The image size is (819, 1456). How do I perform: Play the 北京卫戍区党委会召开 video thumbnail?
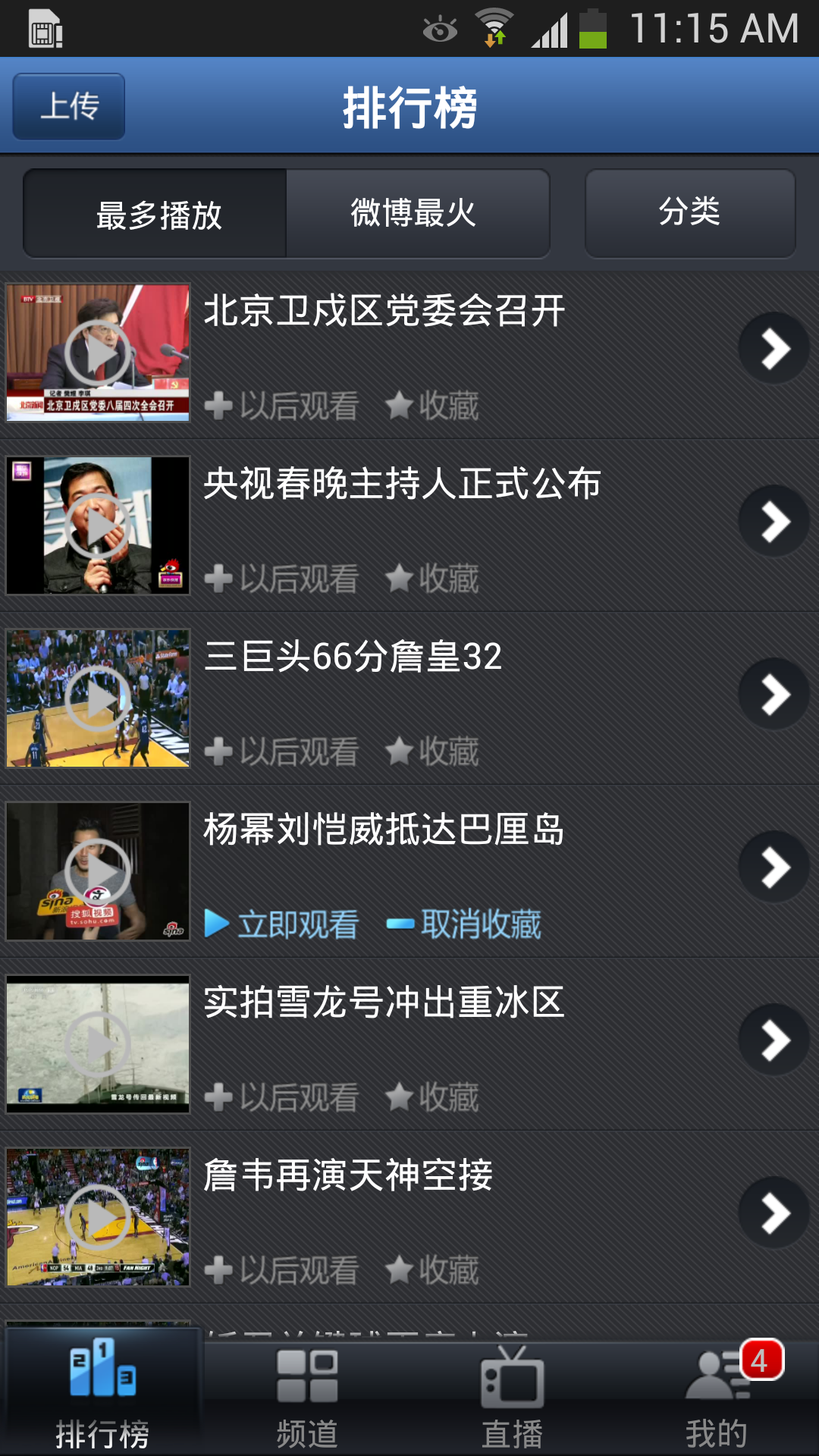coord(98,353)
